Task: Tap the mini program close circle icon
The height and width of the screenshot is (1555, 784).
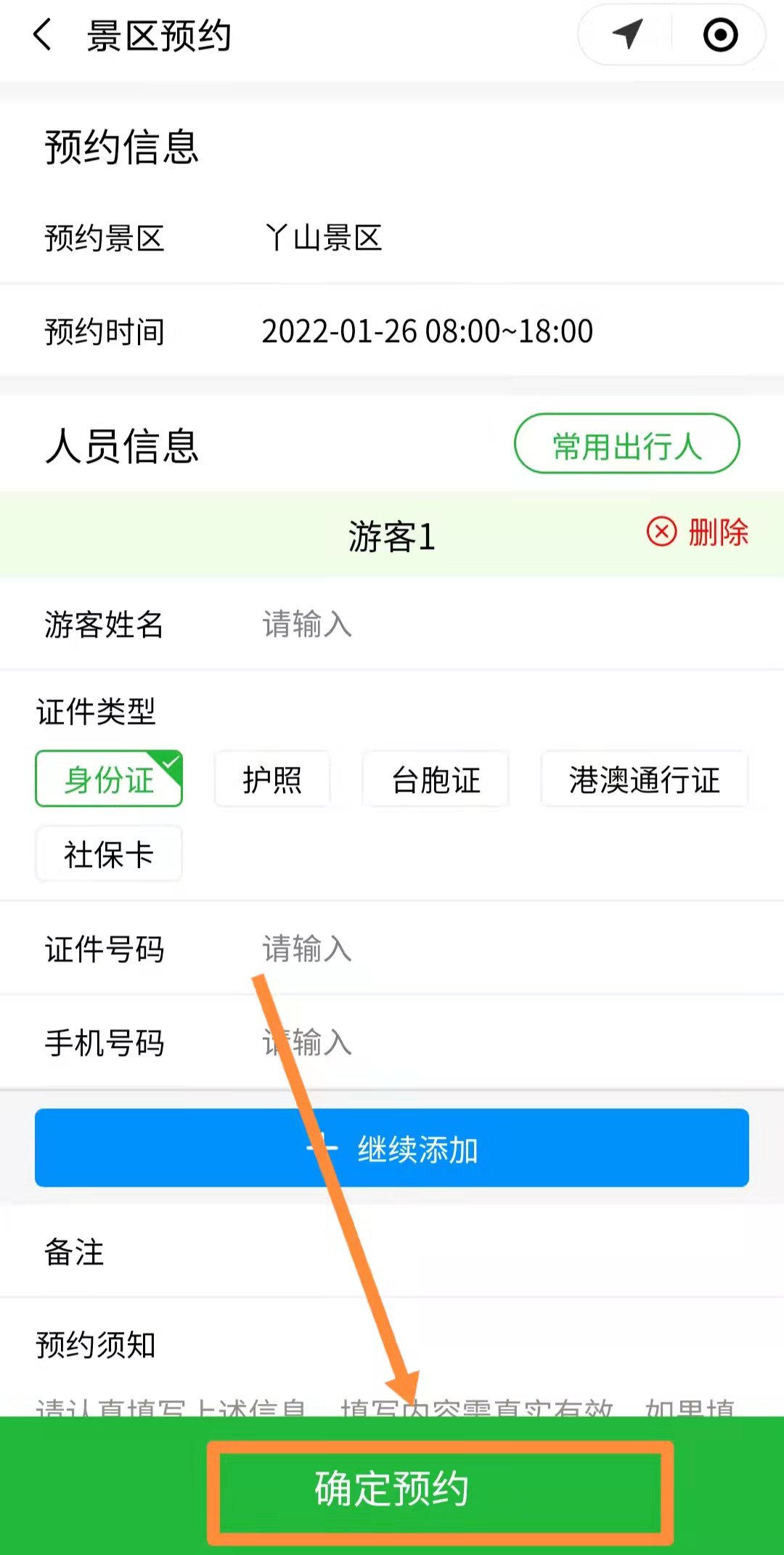Action: [720, 35]
